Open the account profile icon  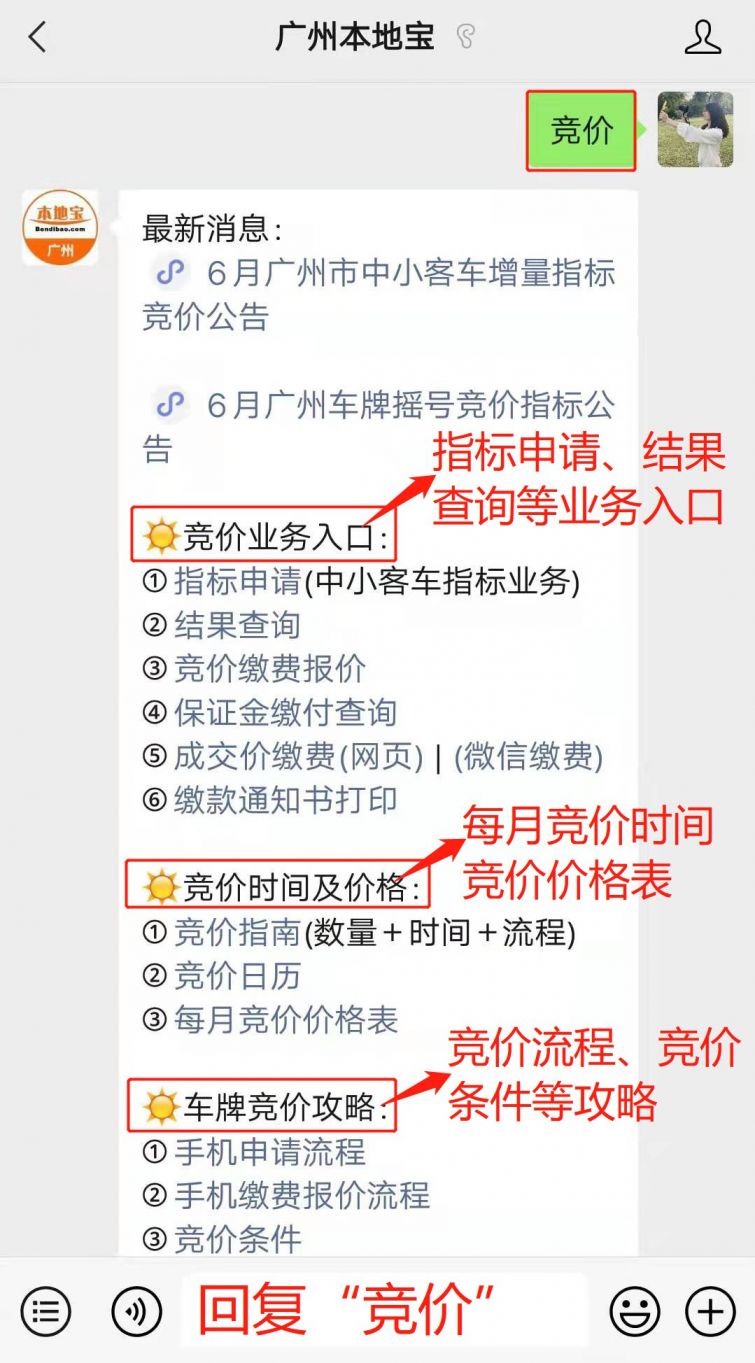[x=703, y=38]
